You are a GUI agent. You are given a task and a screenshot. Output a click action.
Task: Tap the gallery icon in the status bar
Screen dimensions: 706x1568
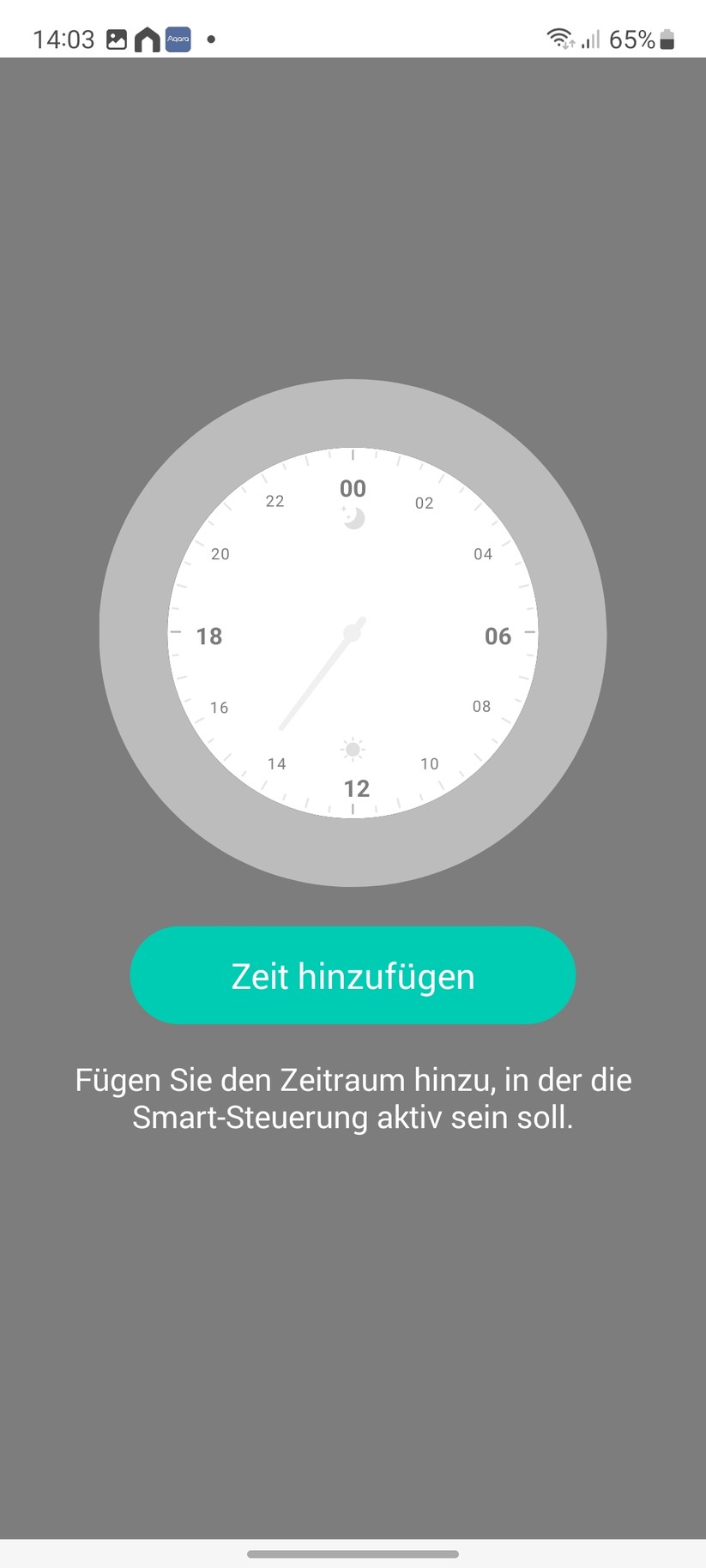[x=116, y=39]
